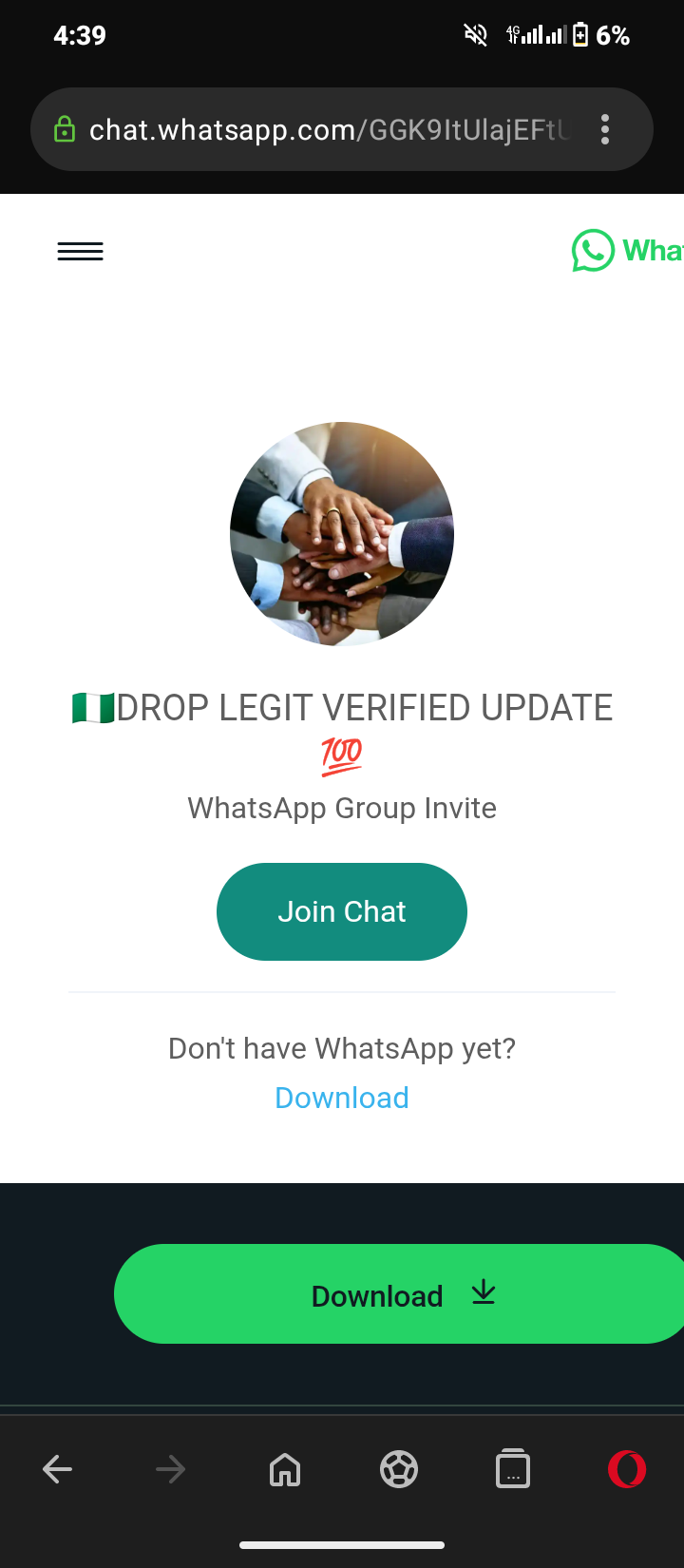Open the browser overflow menu
The height and width of the screenshot is (1568, 684).
coord(605,129)
